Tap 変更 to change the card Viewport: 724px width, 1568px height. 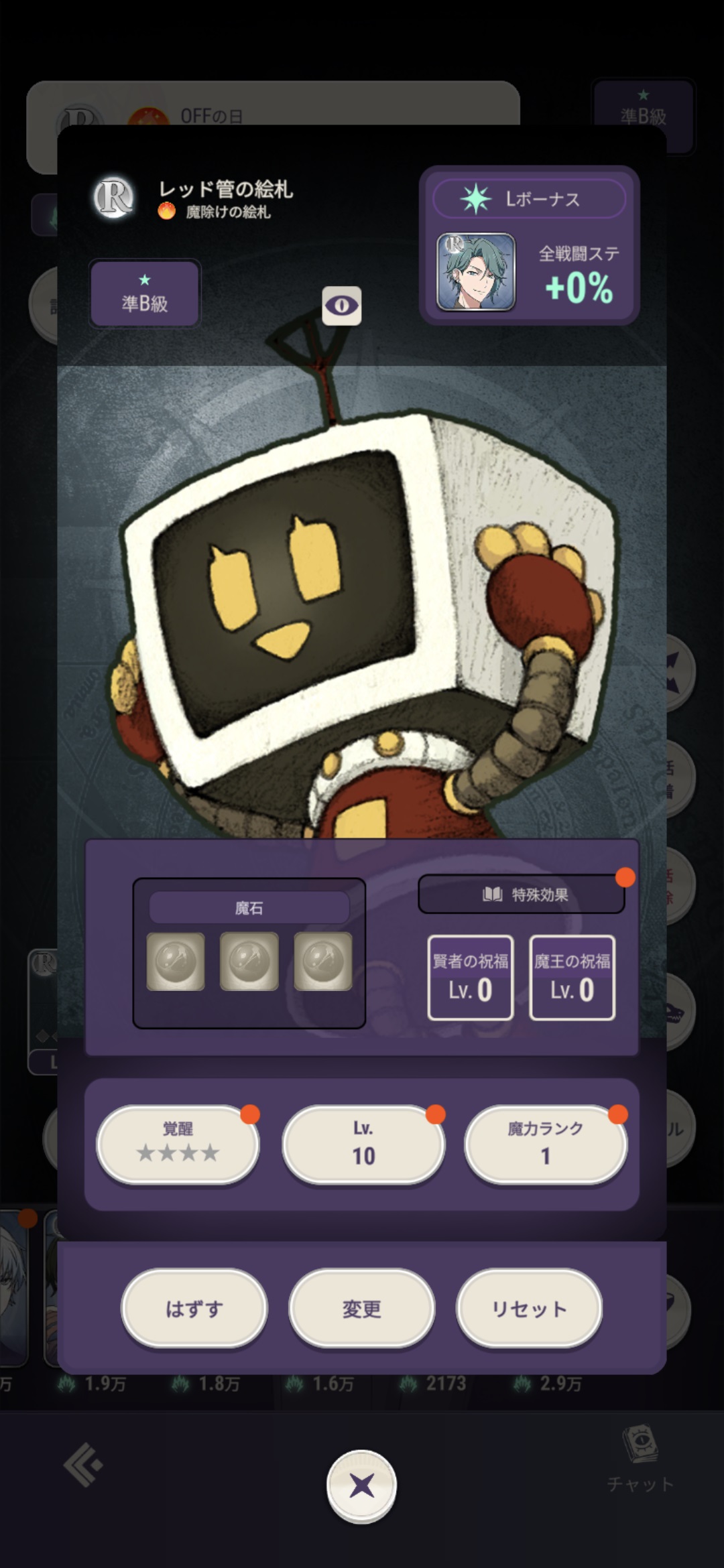click(362, 1308)
